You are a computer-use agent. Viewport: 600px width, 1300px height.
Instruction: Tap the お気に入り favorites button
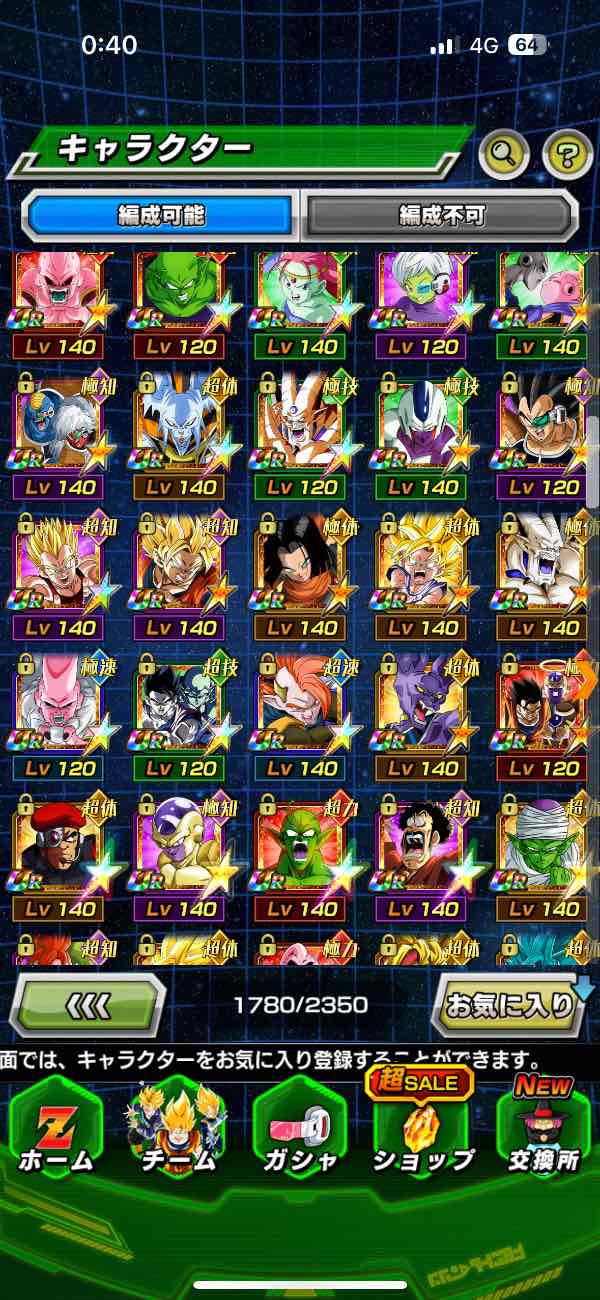coord(508,1004)
